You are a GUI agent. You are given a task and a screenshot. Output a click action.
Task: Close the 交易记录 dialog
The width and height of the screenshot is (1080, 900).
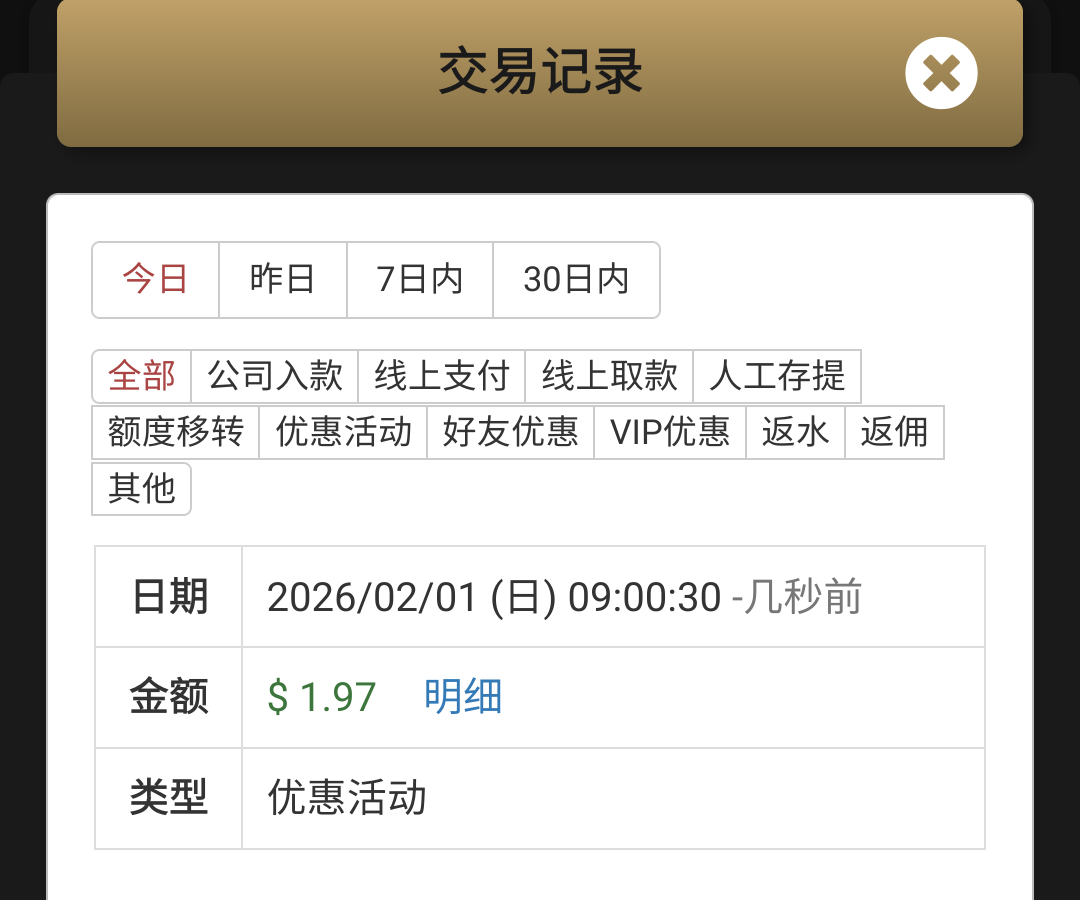tap(941, 73)
